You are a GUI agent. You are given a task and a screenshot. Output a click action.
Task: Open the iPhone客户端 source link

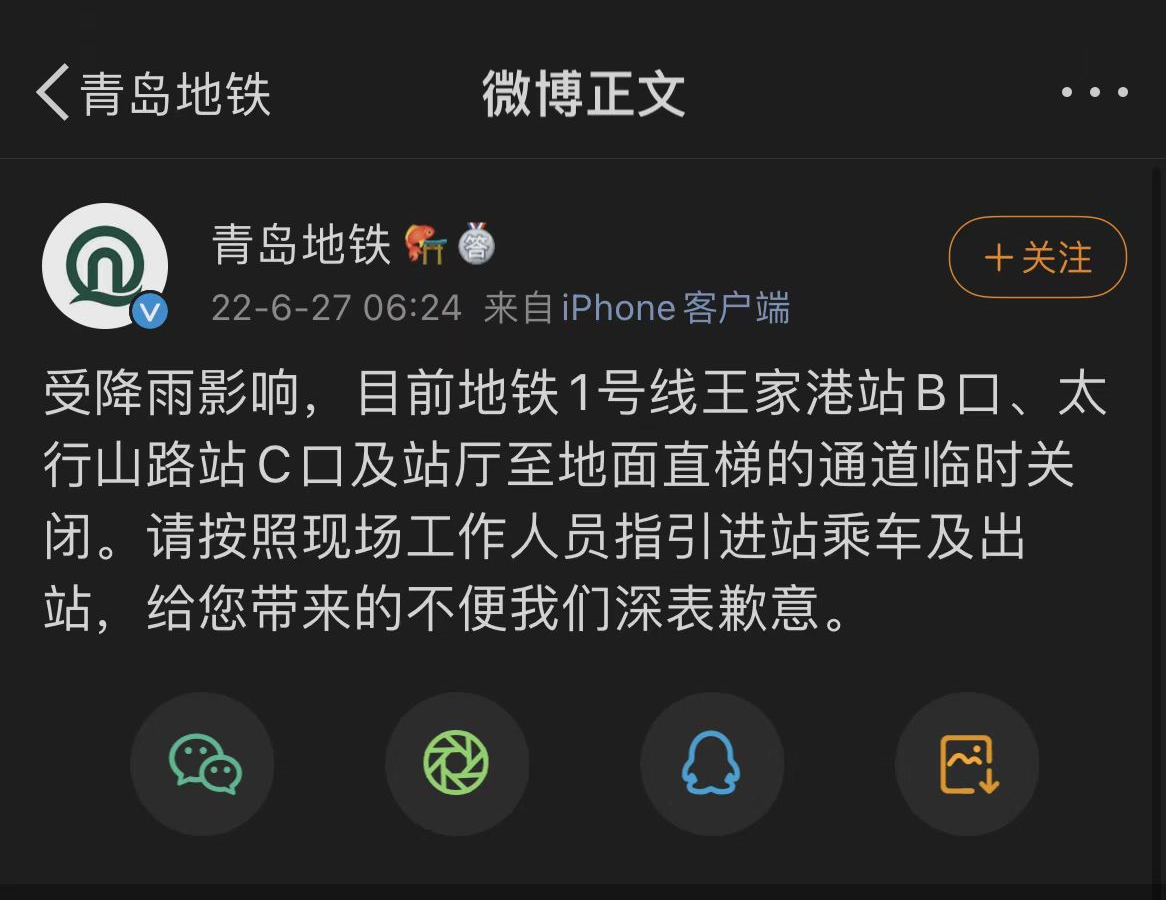[675, 308]
